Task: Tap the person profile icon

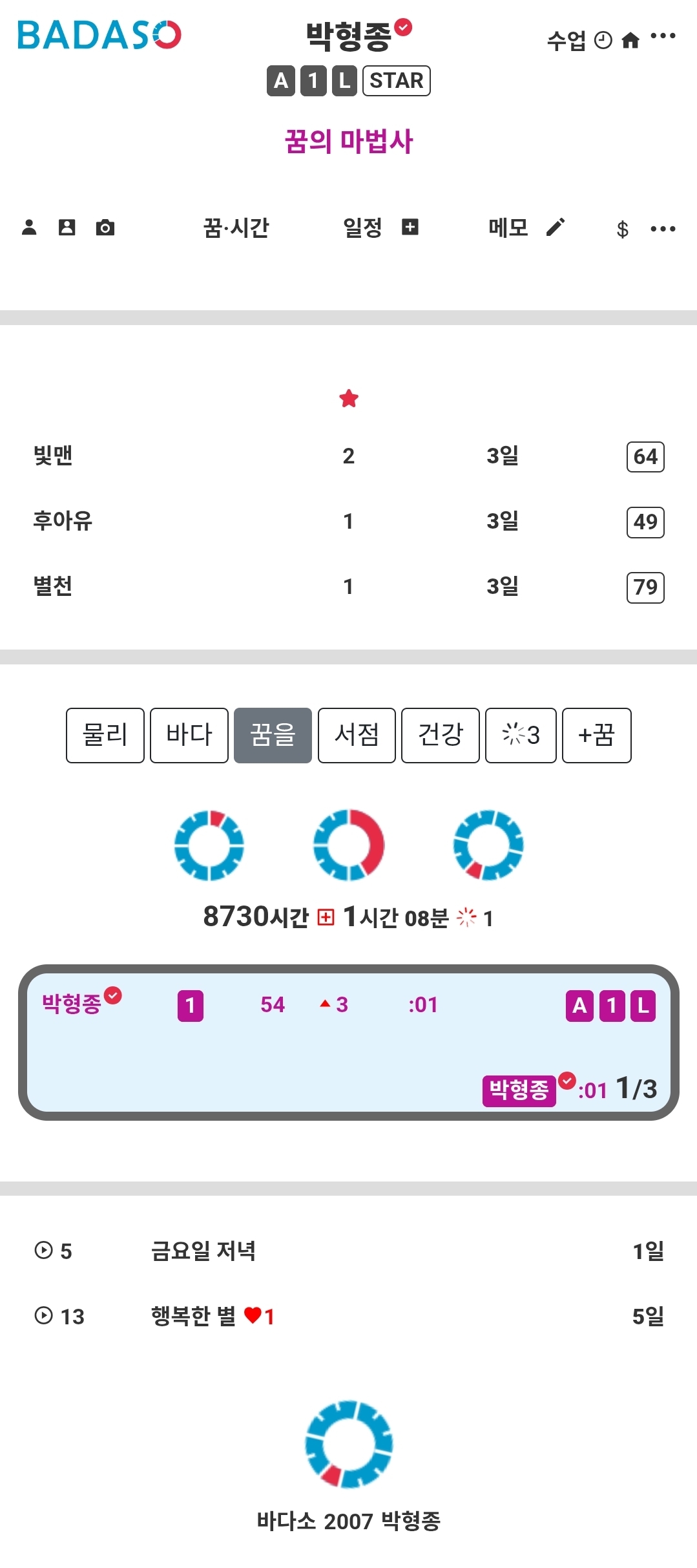Action: tap(29, 228)
